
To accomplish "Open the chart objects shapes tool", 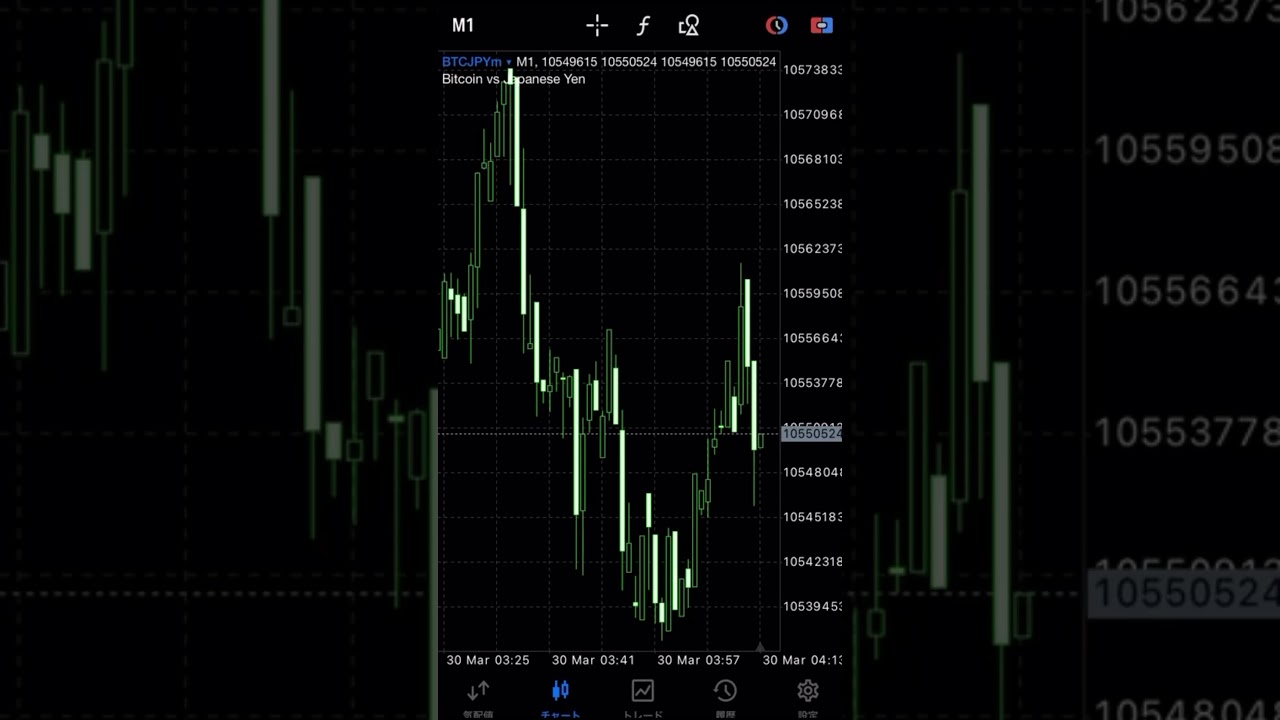I will [x=689, y=26].
